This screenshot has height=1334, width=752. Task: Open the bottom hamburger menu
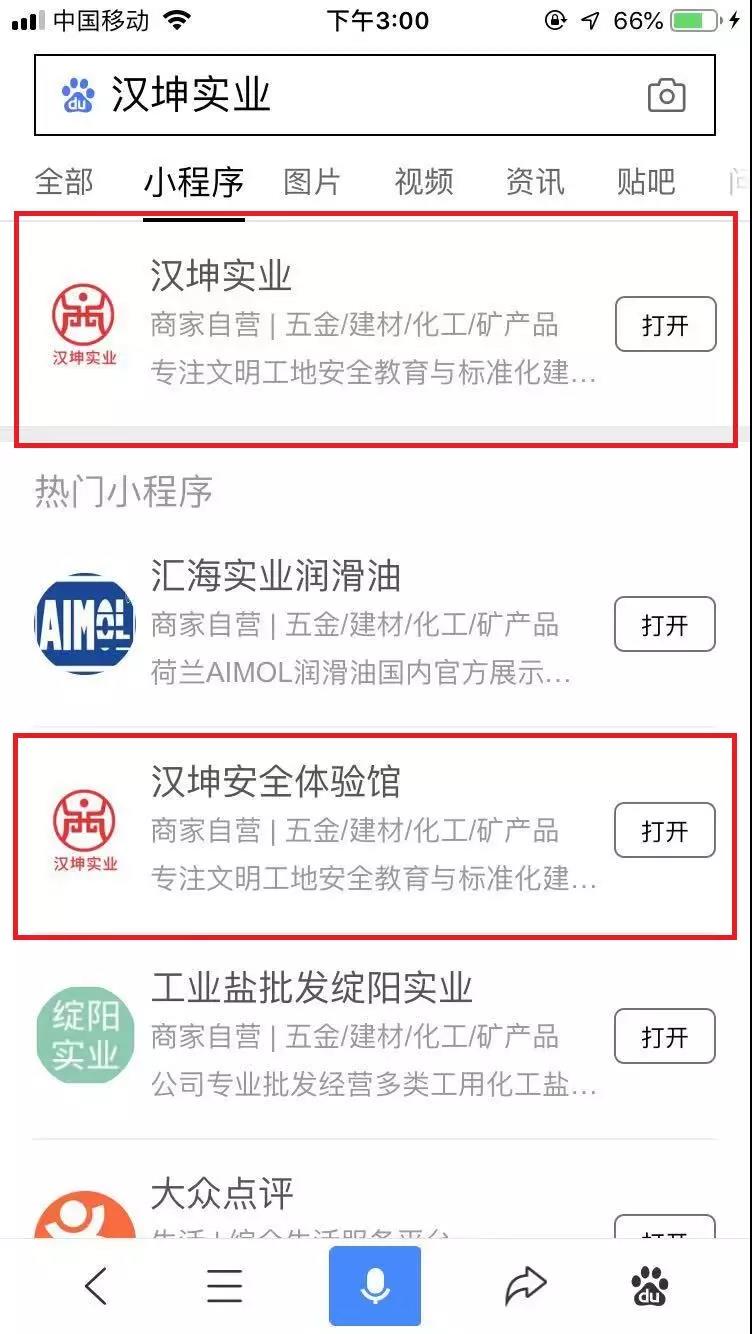[224, 1286]
